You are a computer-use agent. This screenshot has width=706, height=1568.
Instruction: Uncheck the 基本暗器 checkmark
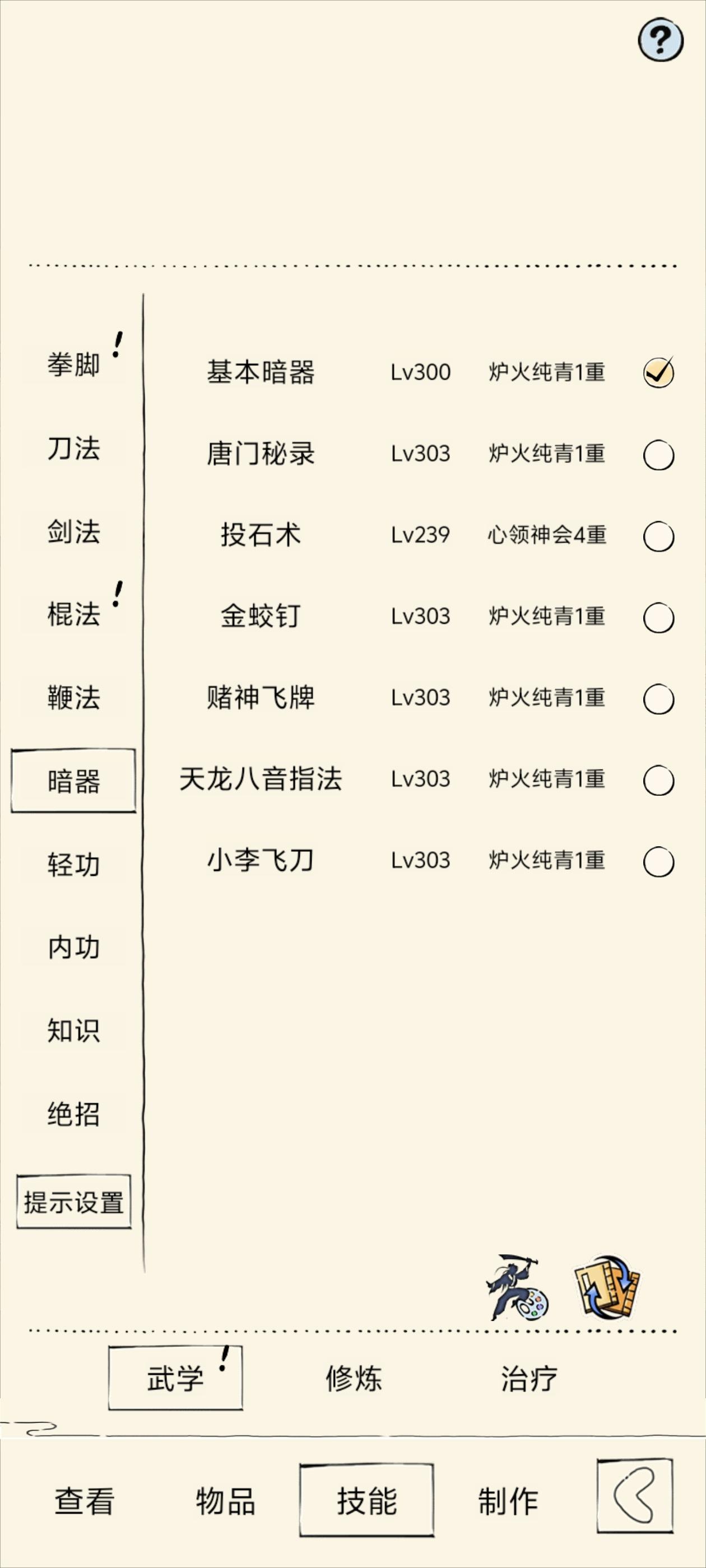pyautogui.click(x=658, y=372)
